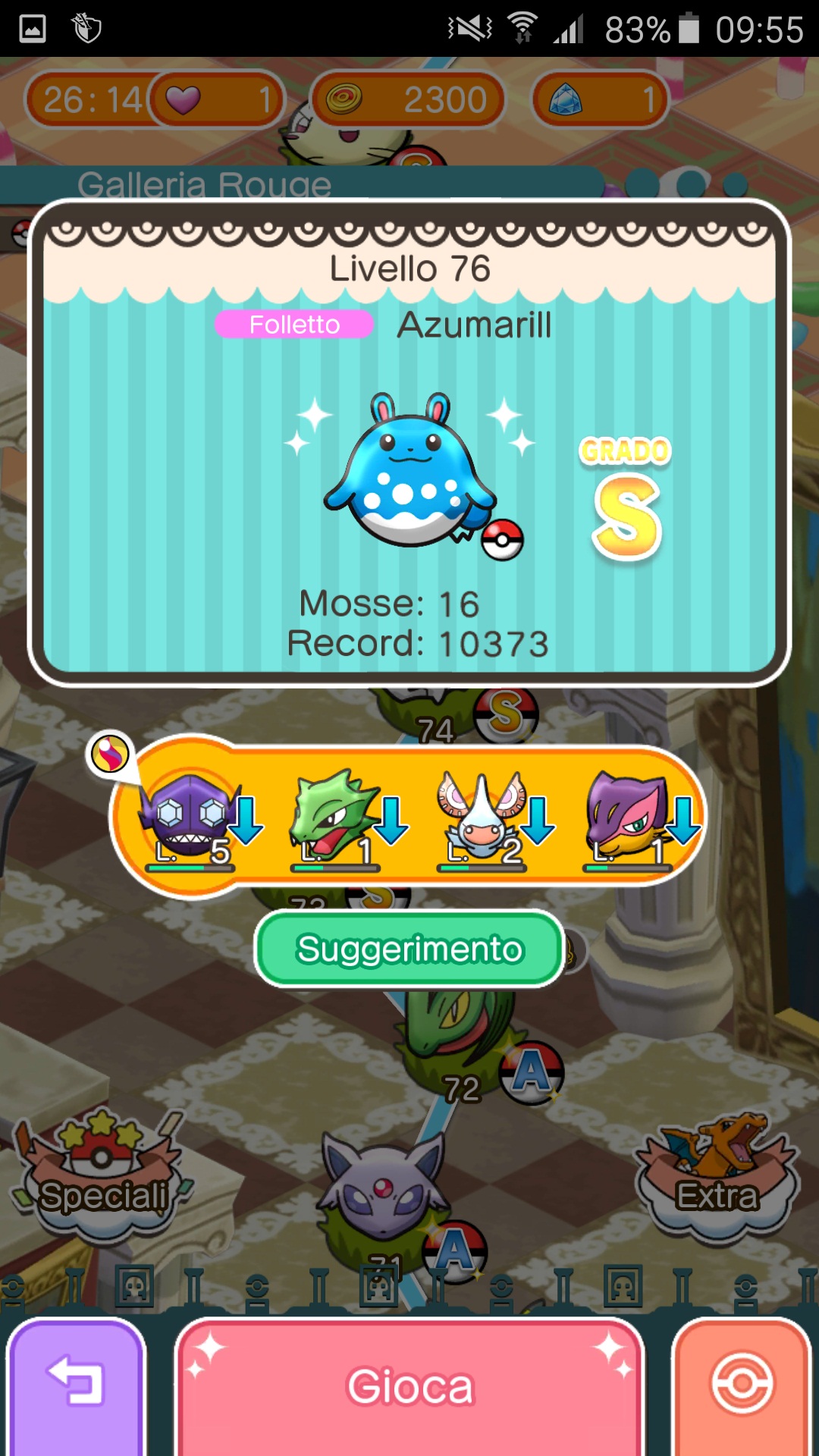
Task: Open the orange Poké Ball button
Action: tap(742, 1385)
